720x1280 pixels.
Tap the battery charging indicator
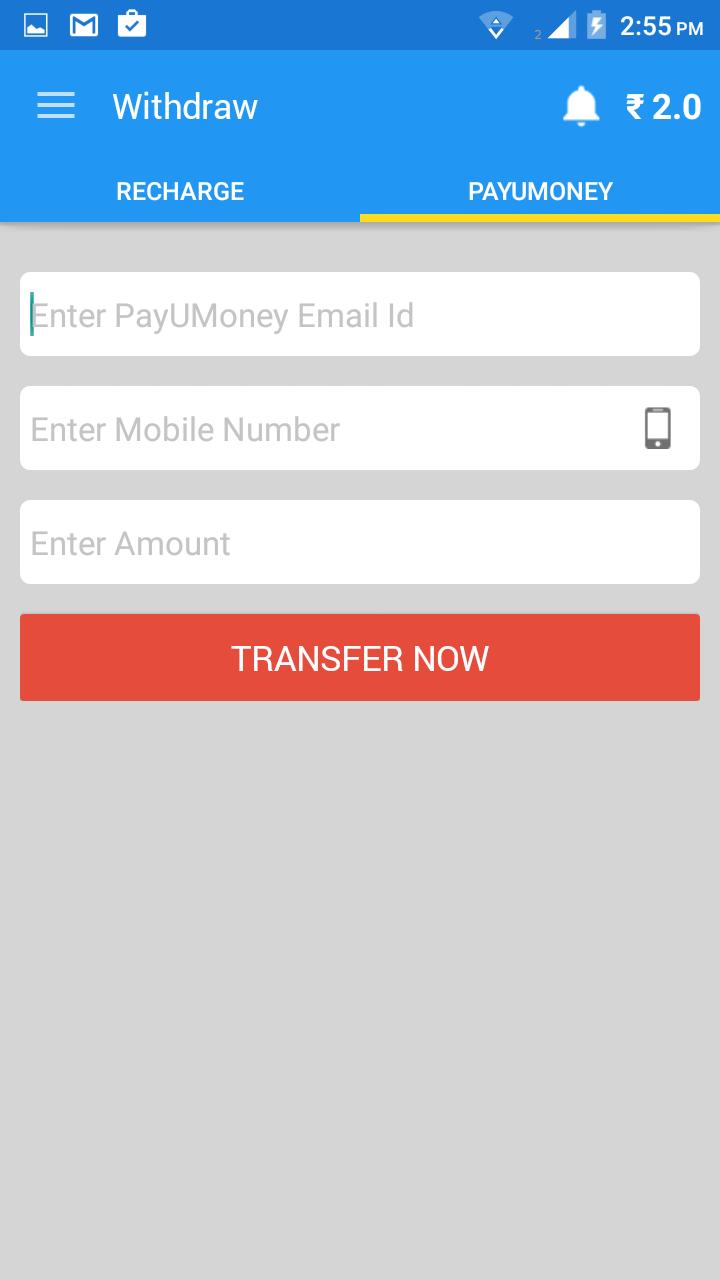(x=597, y=24)
